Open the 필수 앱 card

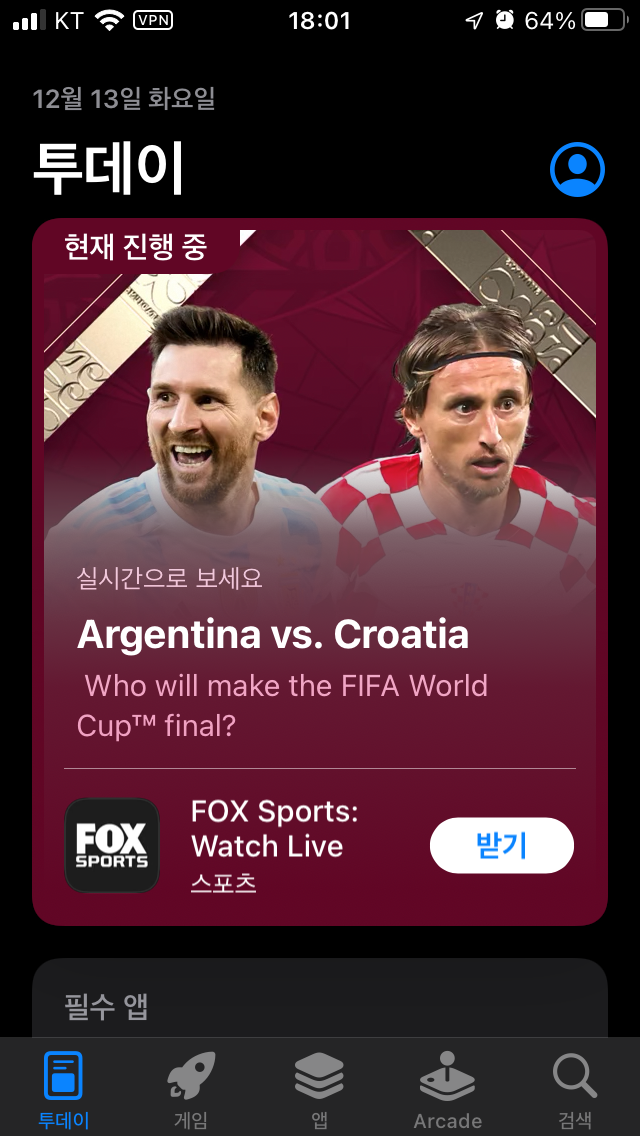pos(320,1000)
